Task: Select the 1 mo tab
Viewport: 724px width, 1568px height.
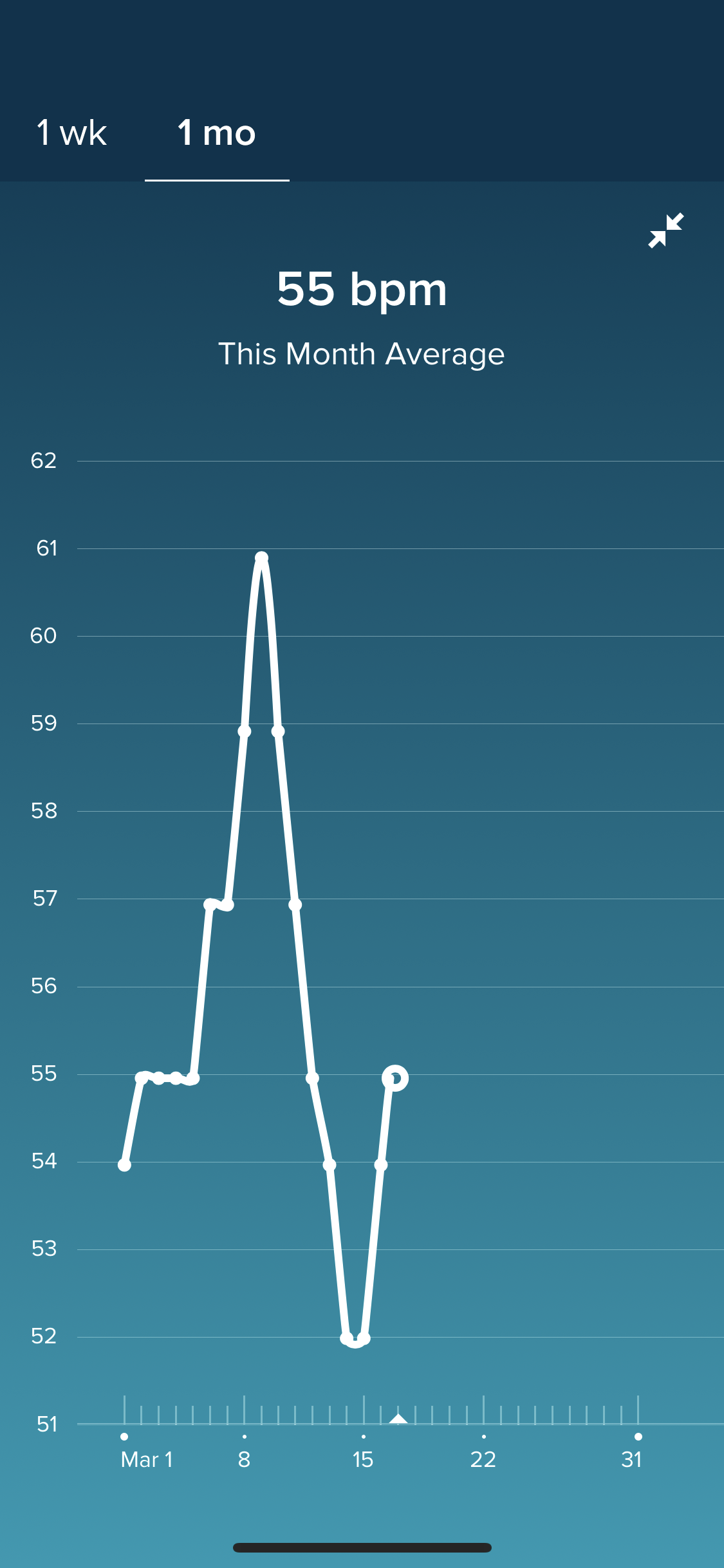Action: [x=217, y=133]
